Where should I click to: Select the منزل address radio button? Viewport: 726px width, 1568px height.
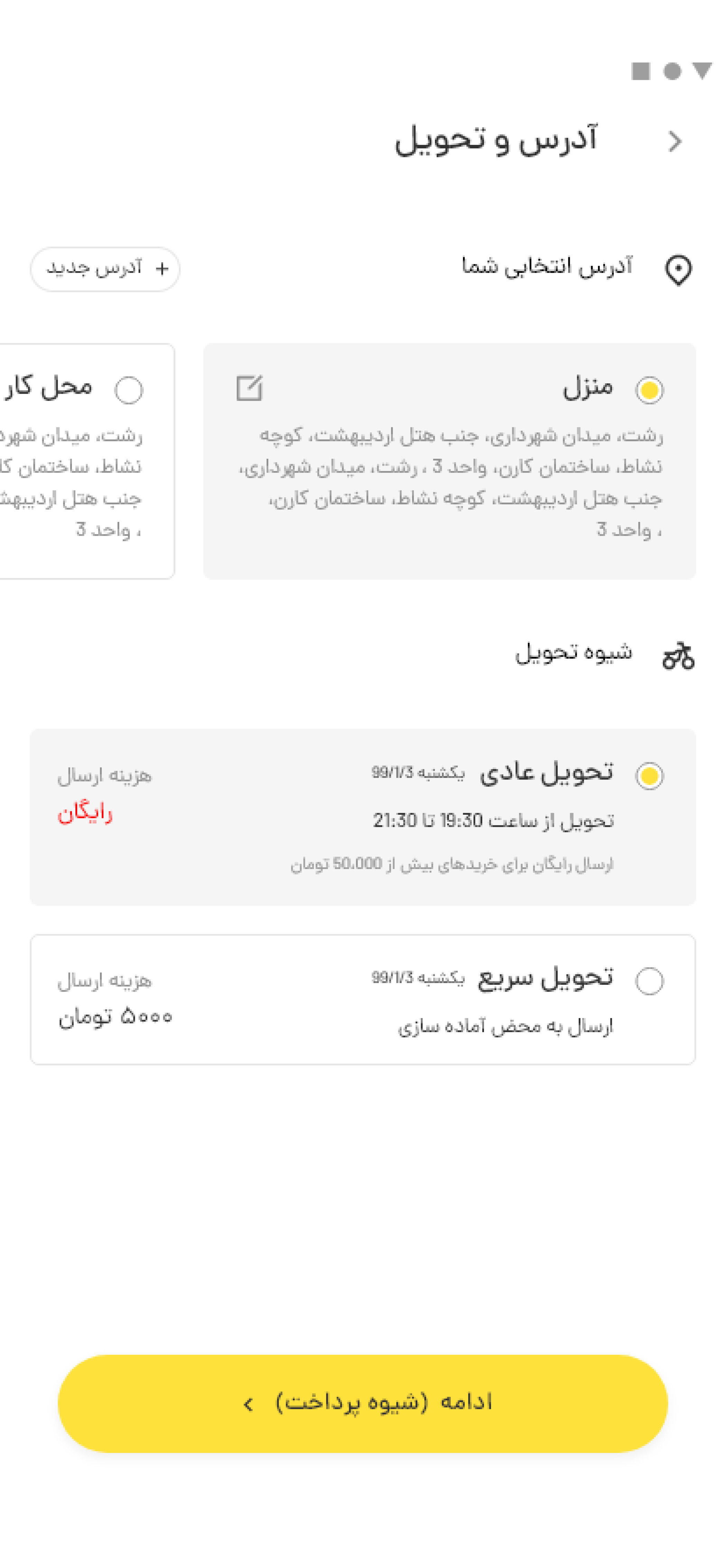pos(649,390)
